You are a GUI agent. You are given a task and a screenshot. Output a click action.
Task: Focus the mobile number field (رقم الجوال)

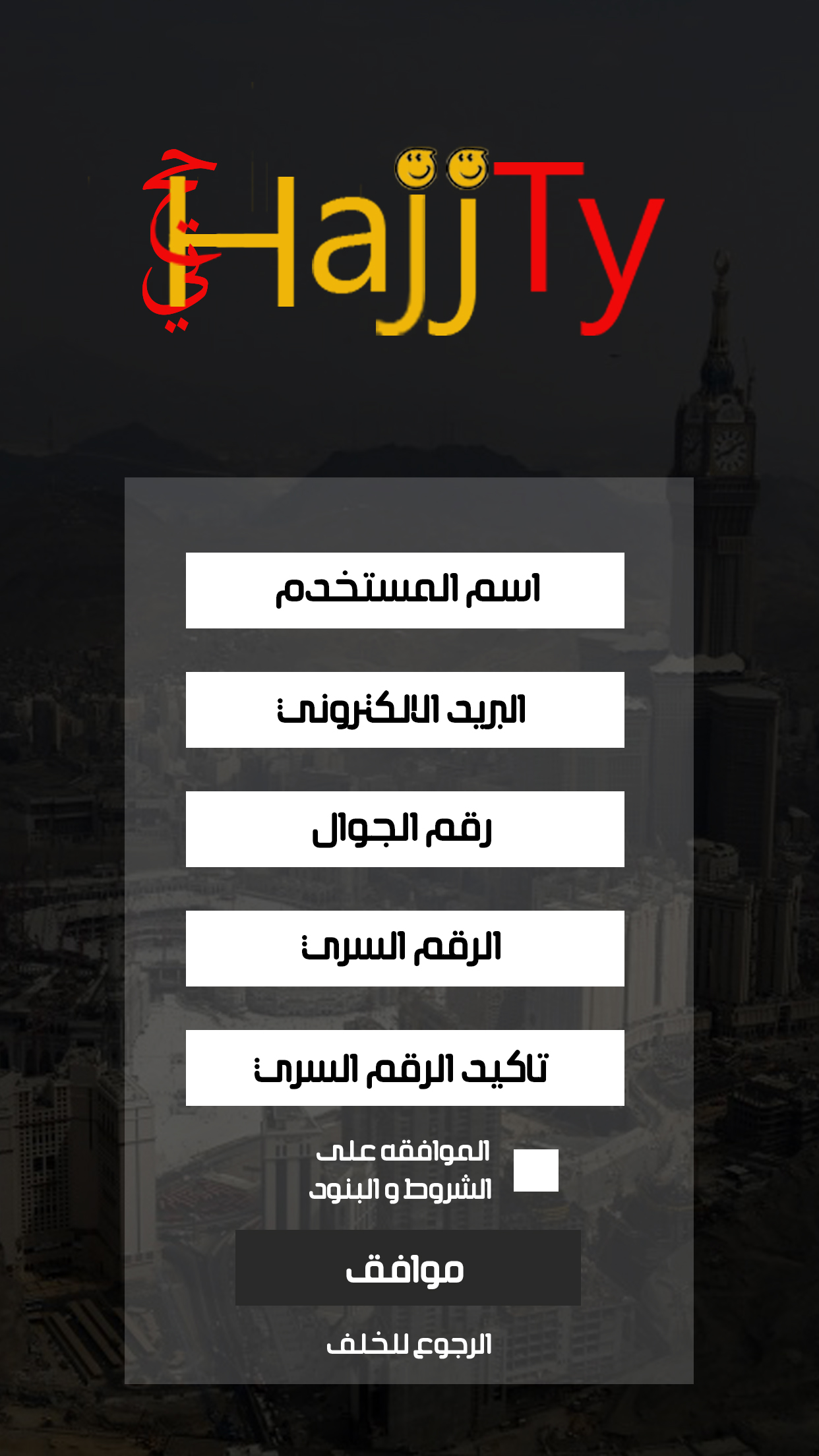pos(405,829)
